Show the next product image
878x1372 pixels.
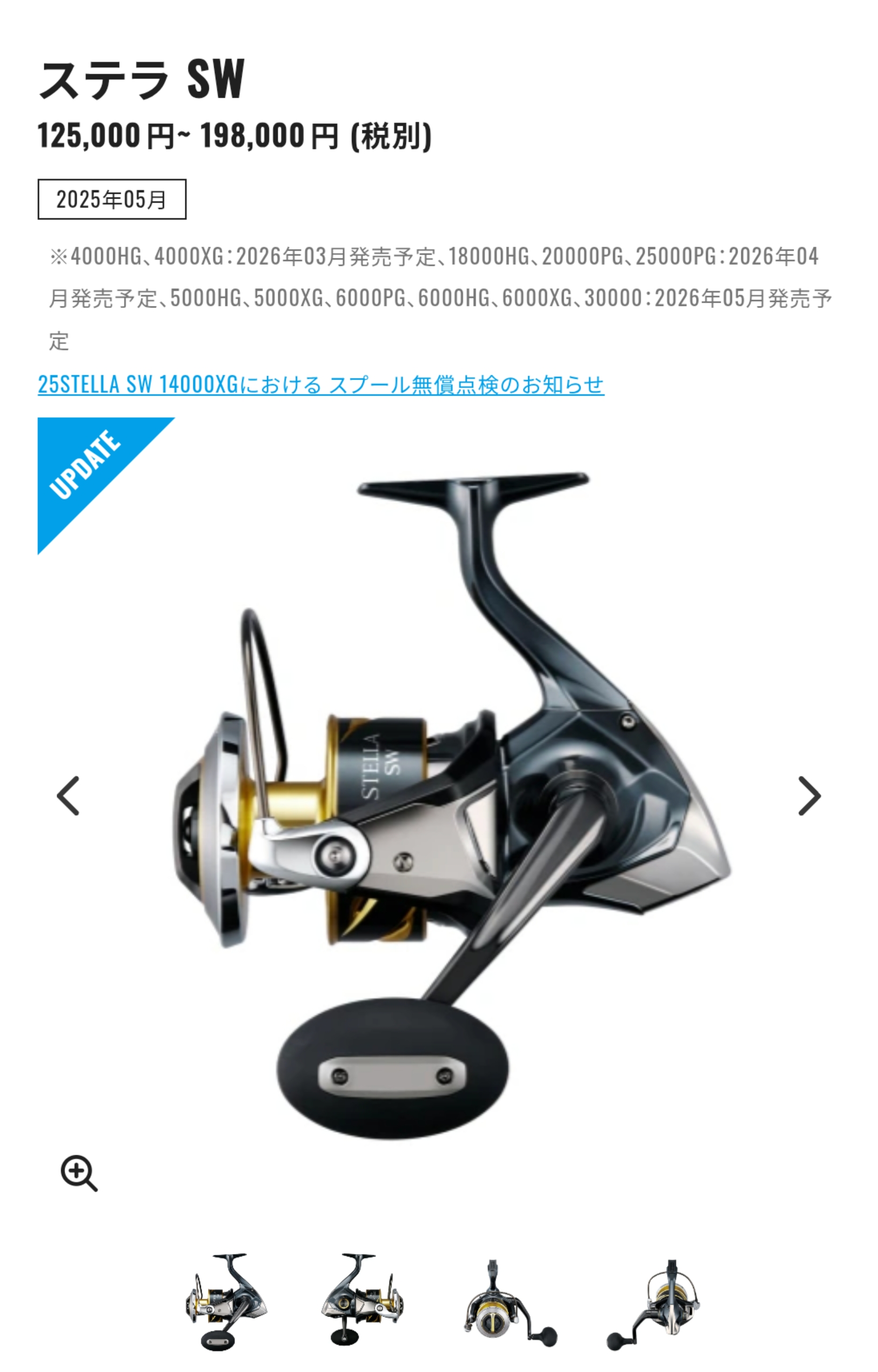pos(809,796)
